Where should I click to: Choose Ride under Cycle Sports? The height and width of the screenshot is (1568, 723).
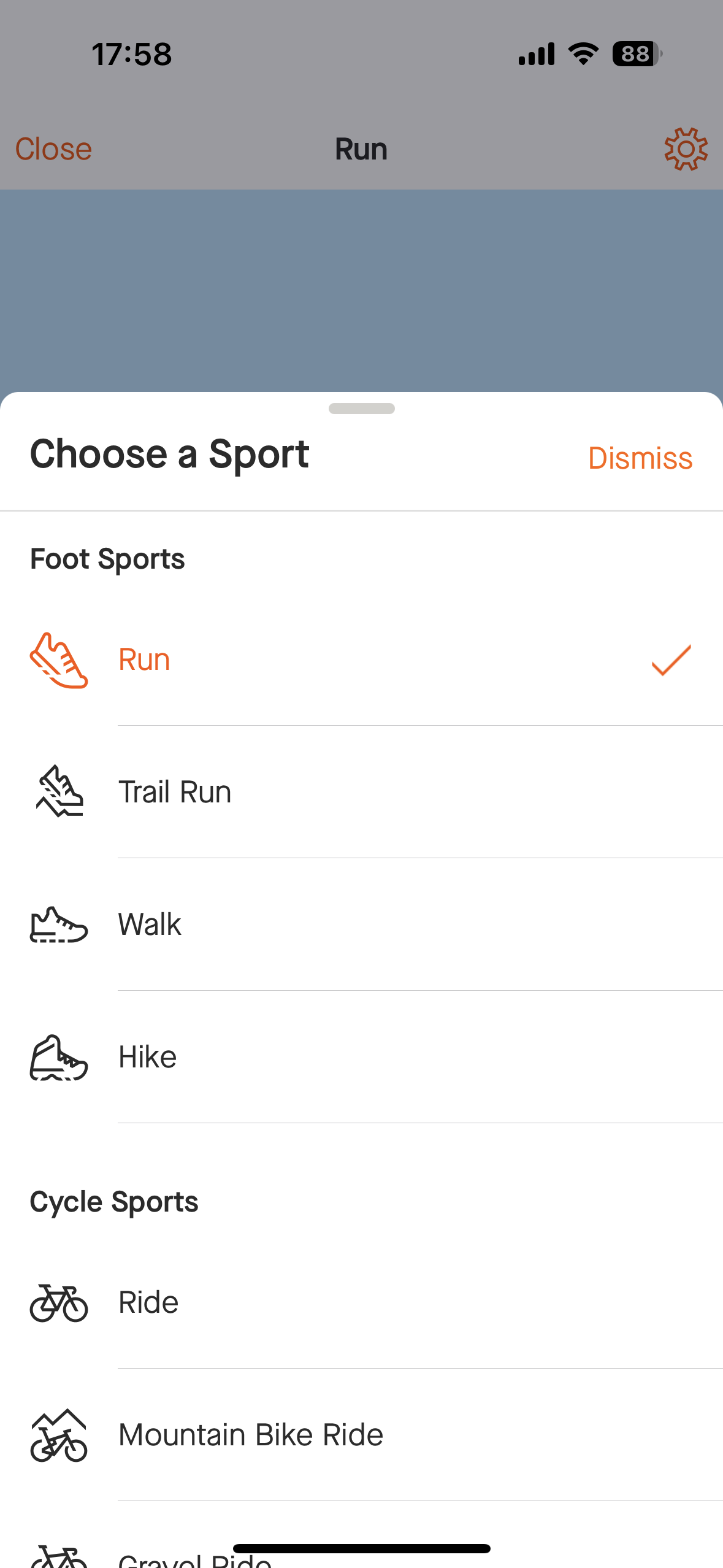point(361,1302)
